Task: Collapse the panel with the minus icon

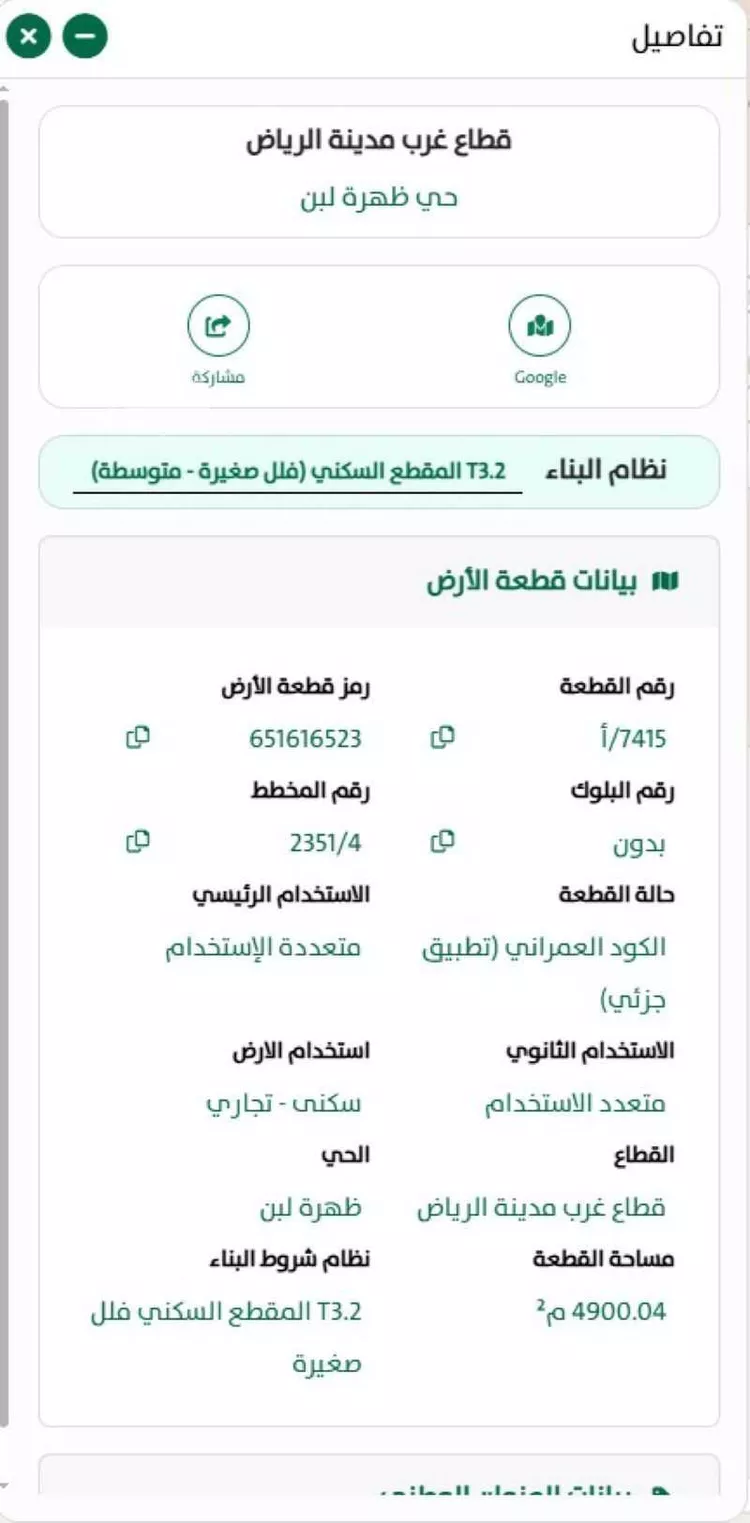Action: [x=85, y=35]
